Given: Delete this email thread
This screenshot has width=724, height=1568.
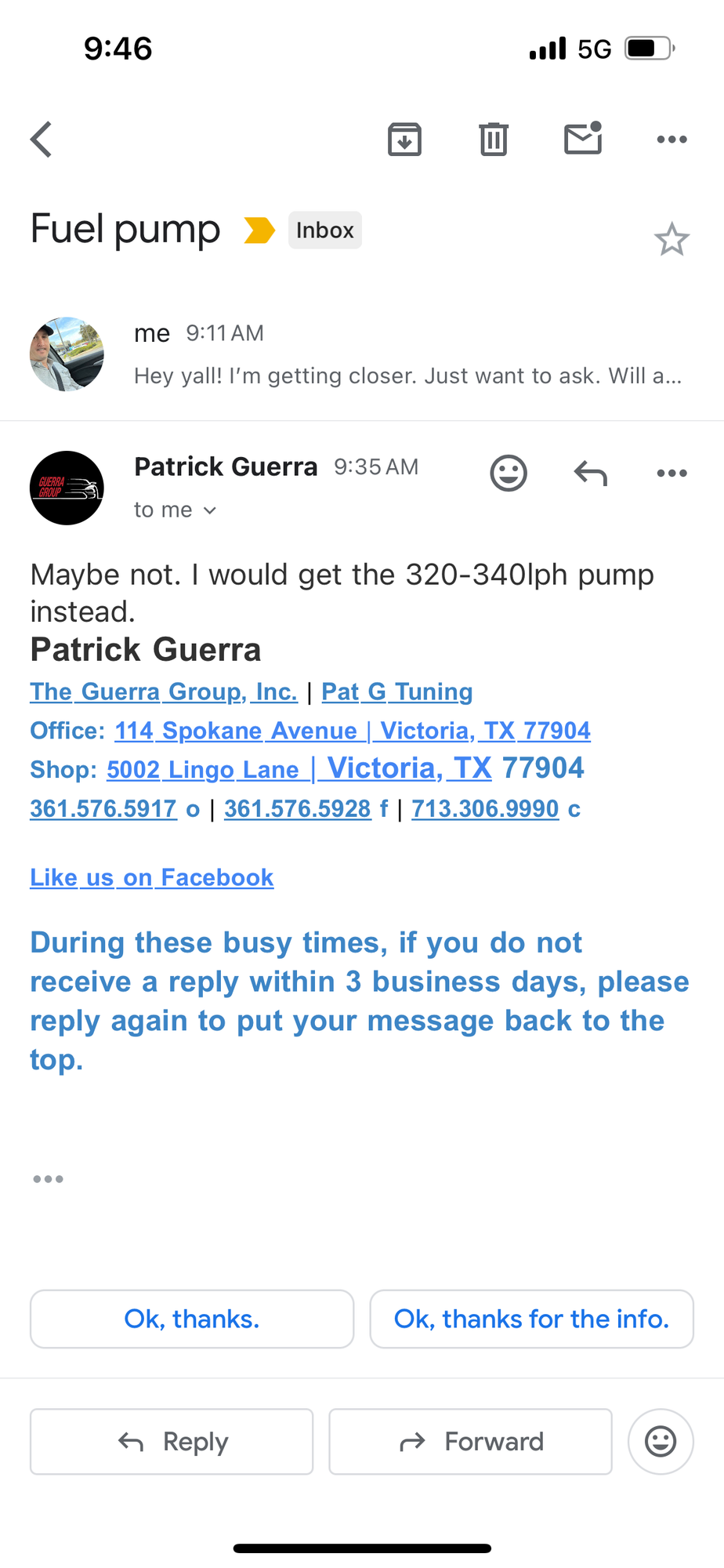Looking at the screenshot, I should pos(494,140).
